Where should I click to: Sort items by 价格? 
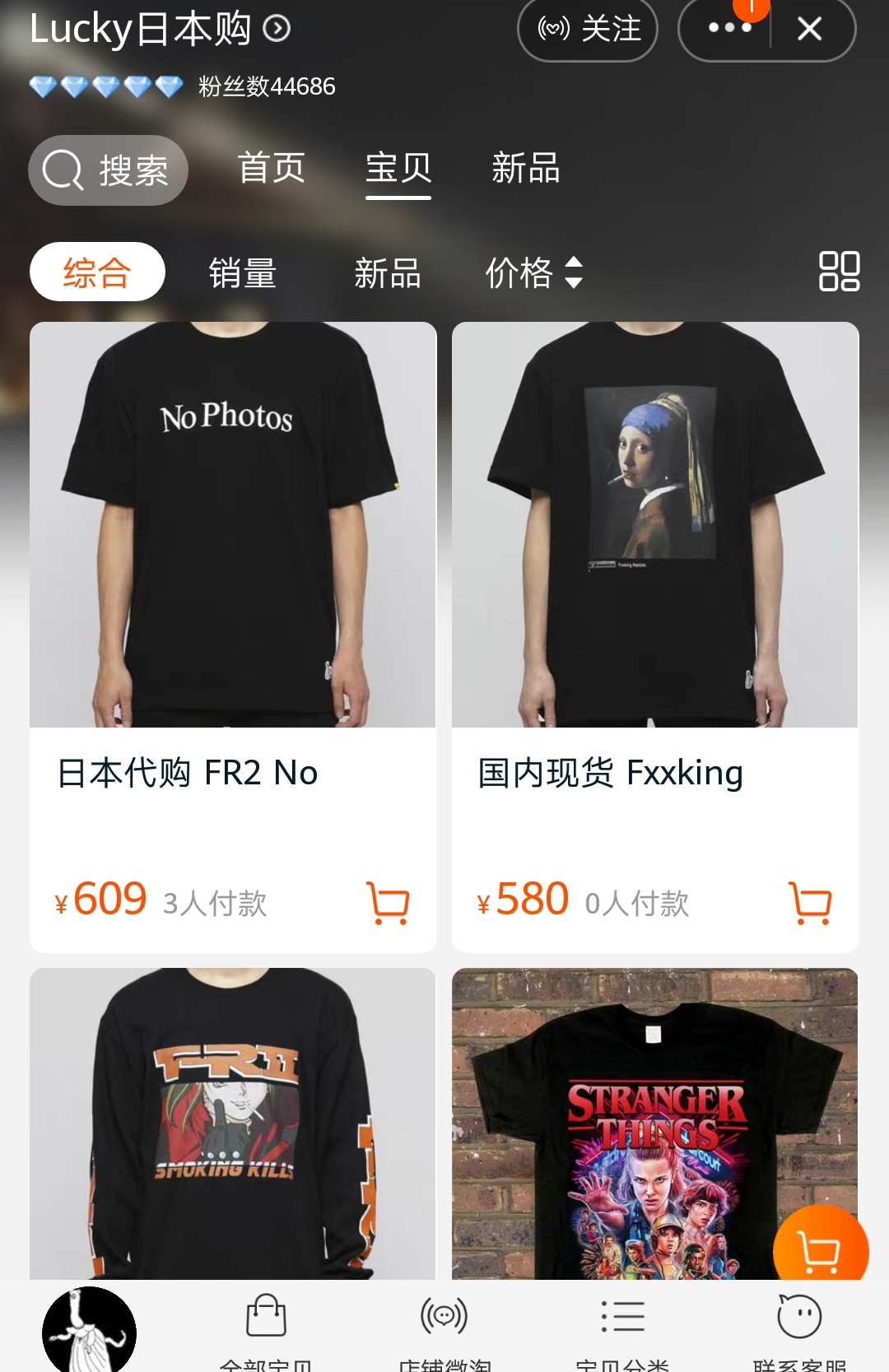(x=533, y=272)
